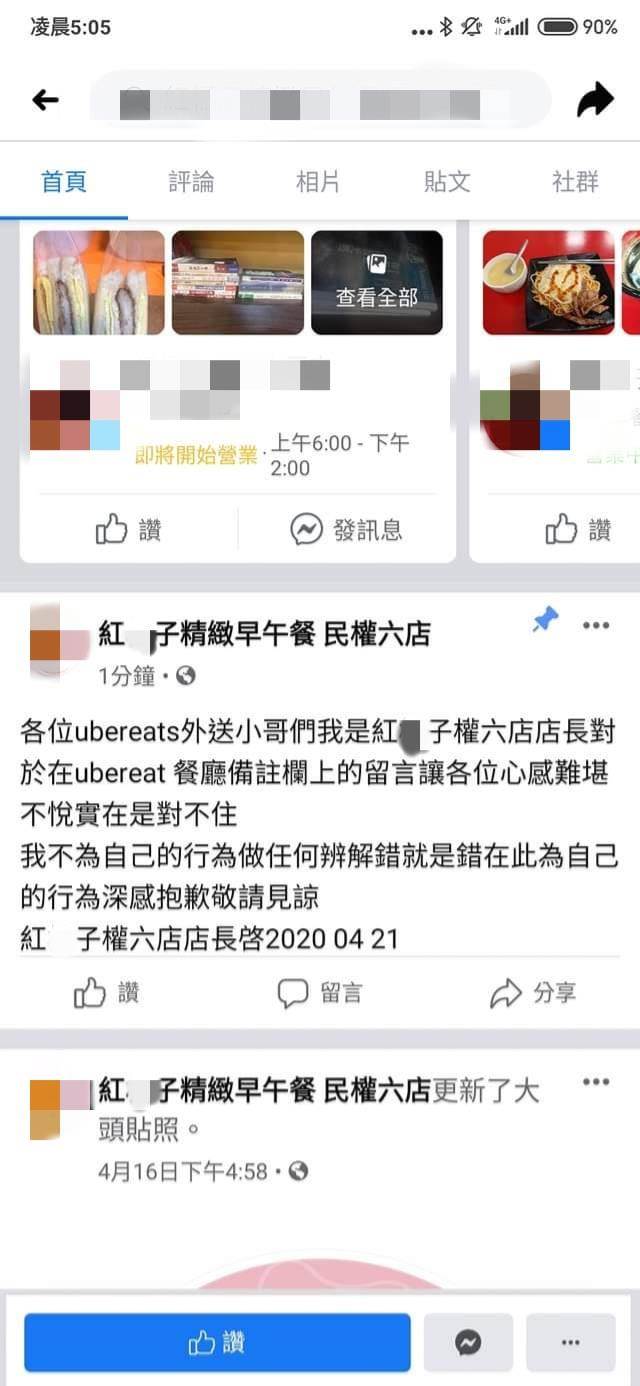Open options menu on the pinned post
This screenshot has height=1386, width=640.
click(x=596, y=626)
